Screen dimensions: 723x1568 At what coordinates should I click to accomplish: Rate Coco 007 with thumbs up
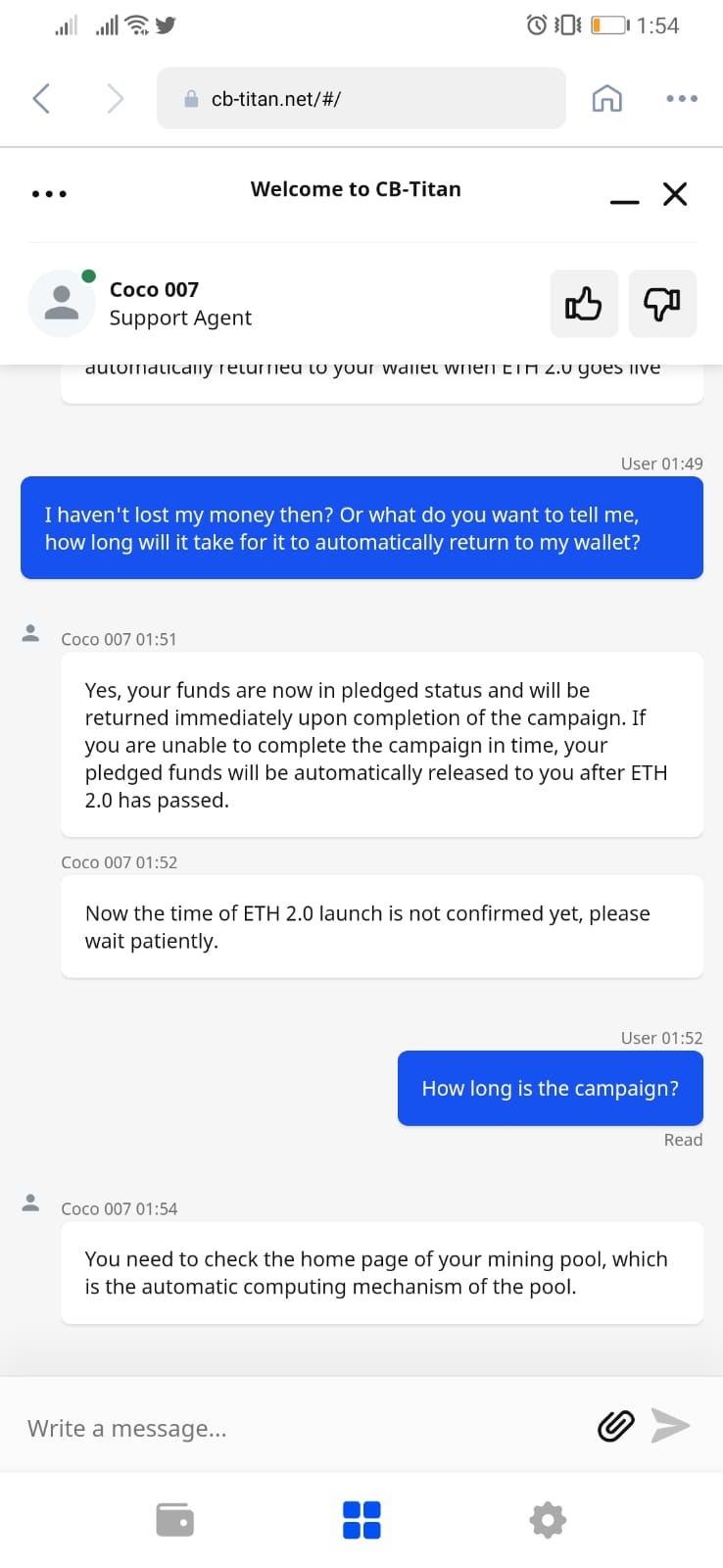[584, 304]
